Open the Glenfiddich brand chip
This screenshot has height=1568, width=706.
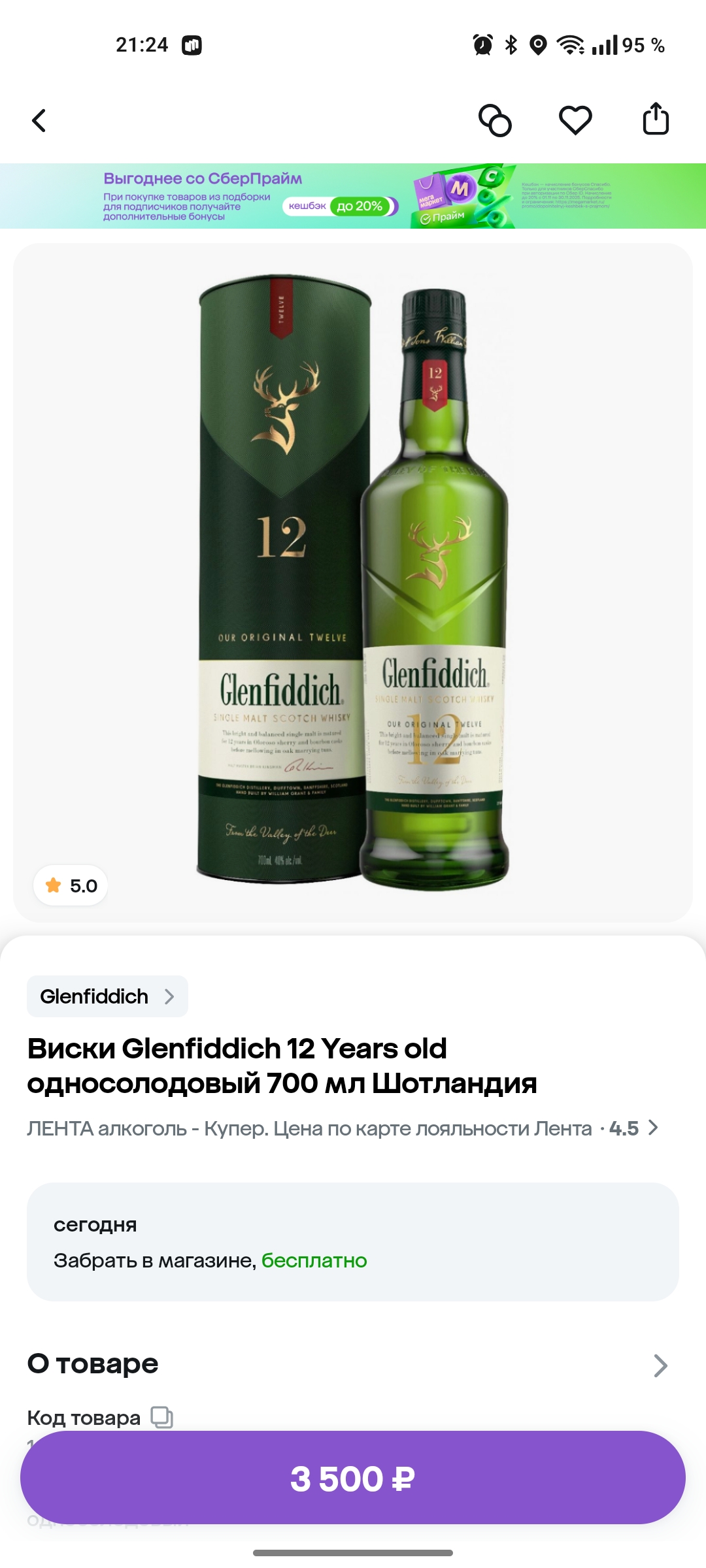point(107,996)
